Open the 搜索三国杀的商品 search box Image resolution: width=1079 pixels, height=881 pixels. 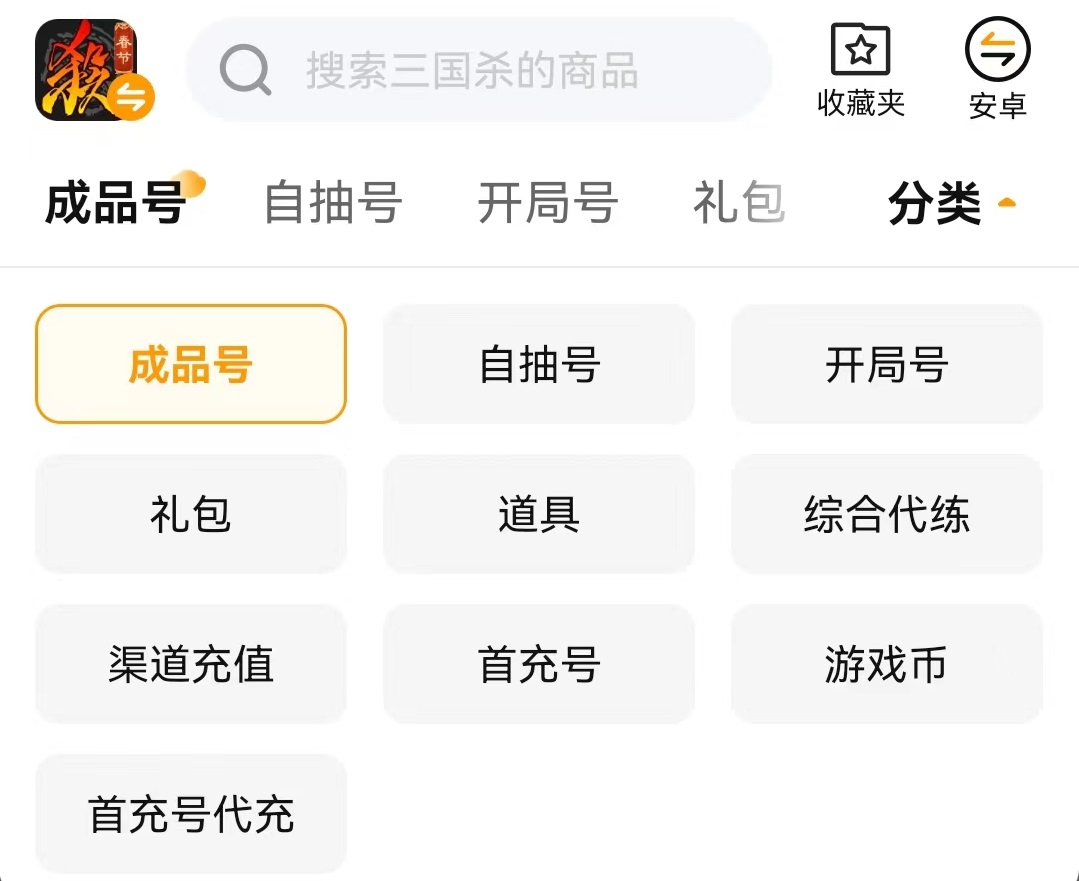(478, 71)
